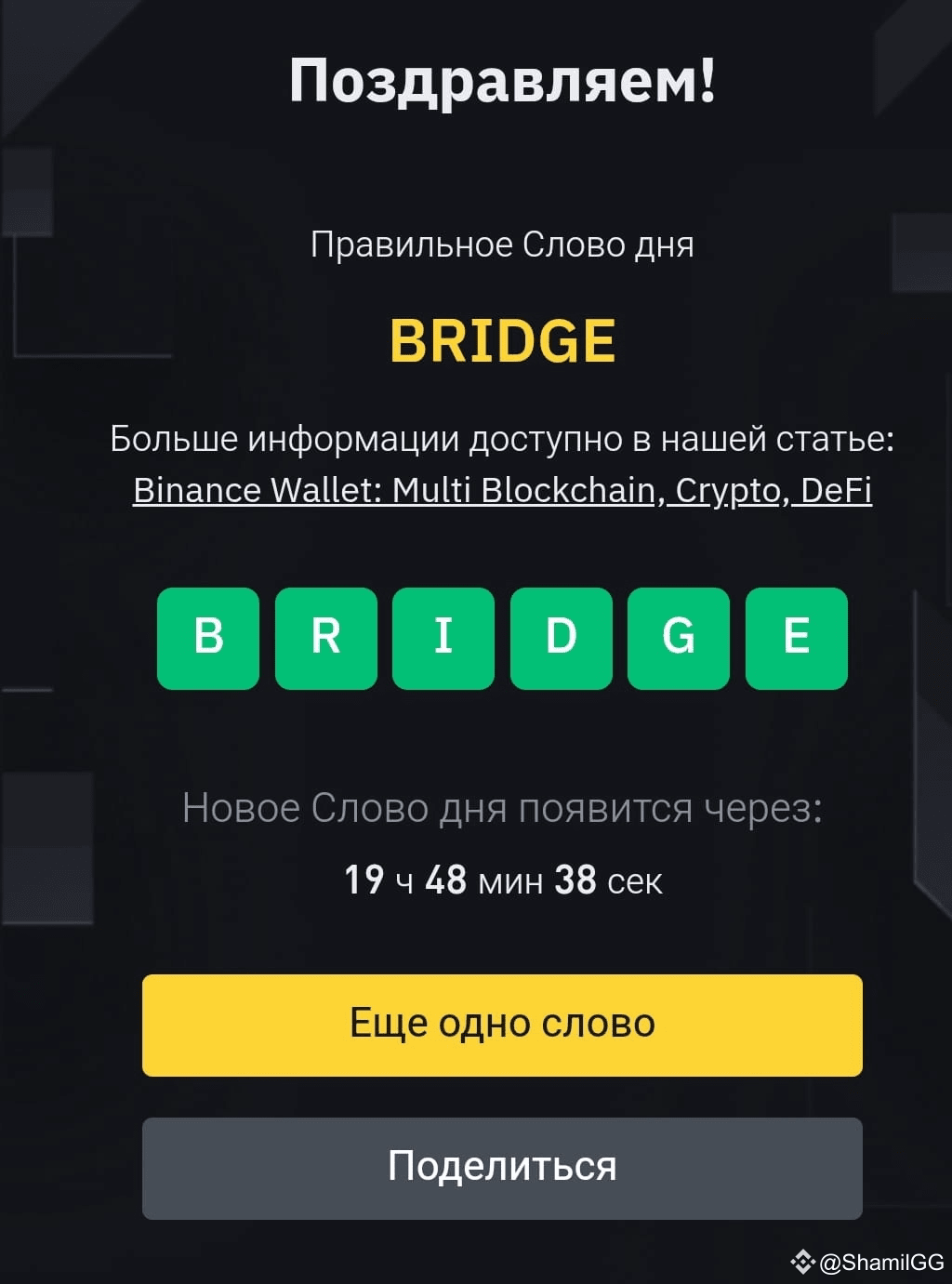Click the green letter tile R
Image resolution: width=952 pixels, height=1284 pixels.
pos(325,639)
